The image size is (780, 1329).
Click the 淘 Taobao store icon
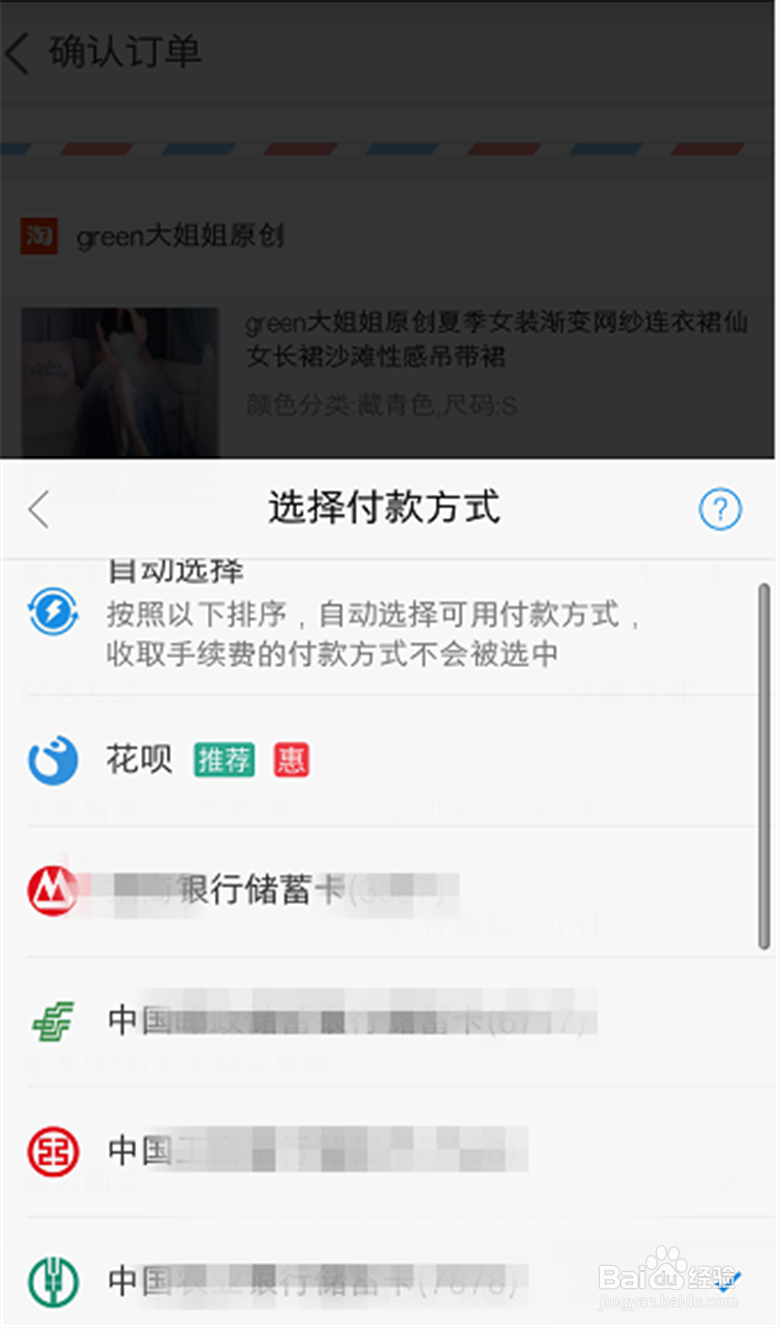[x=38, y=236]
